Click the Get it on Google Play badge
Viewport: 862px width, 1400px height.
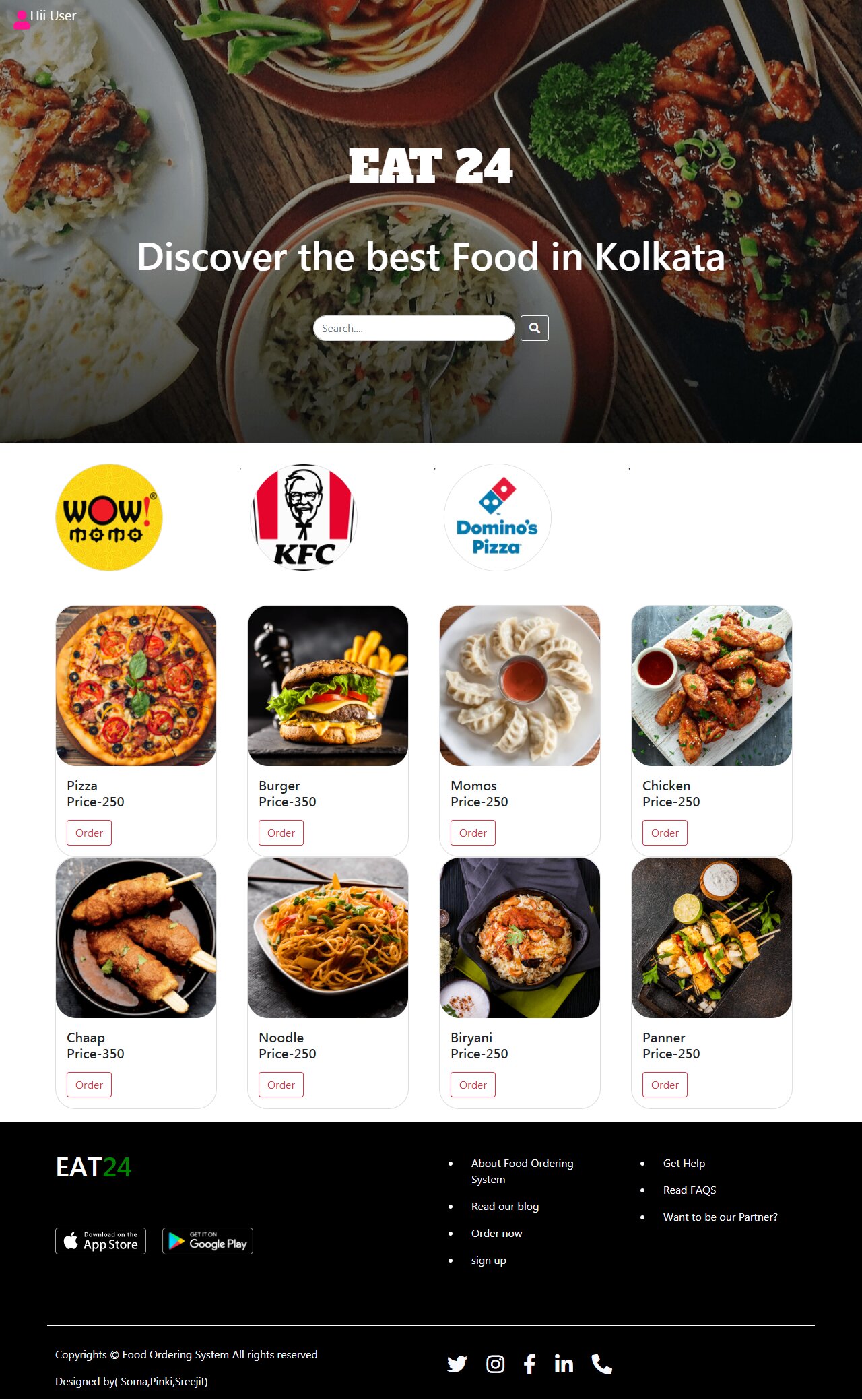(x=207, y=1240)
